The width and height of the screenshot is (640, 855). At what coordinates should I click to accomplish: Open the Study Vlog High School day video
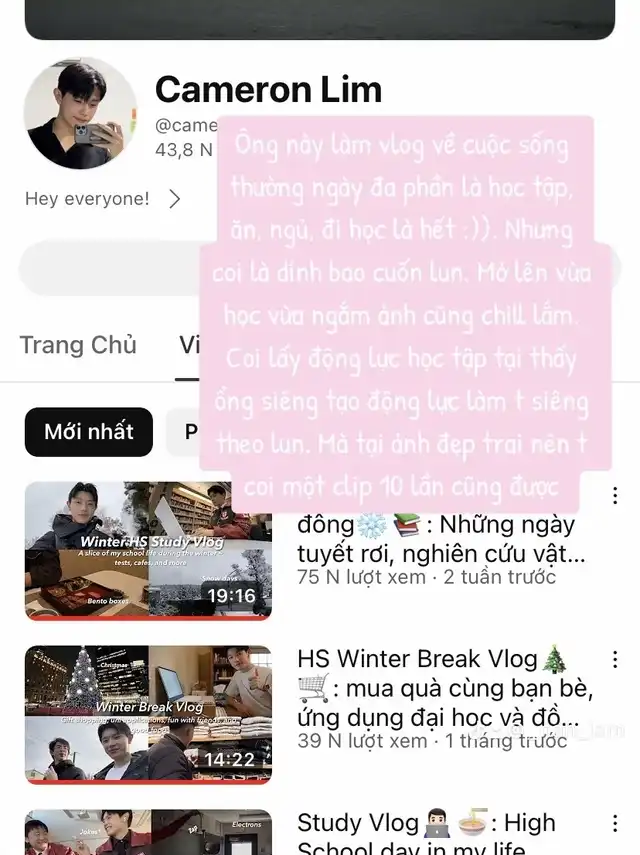pos(148,832)
